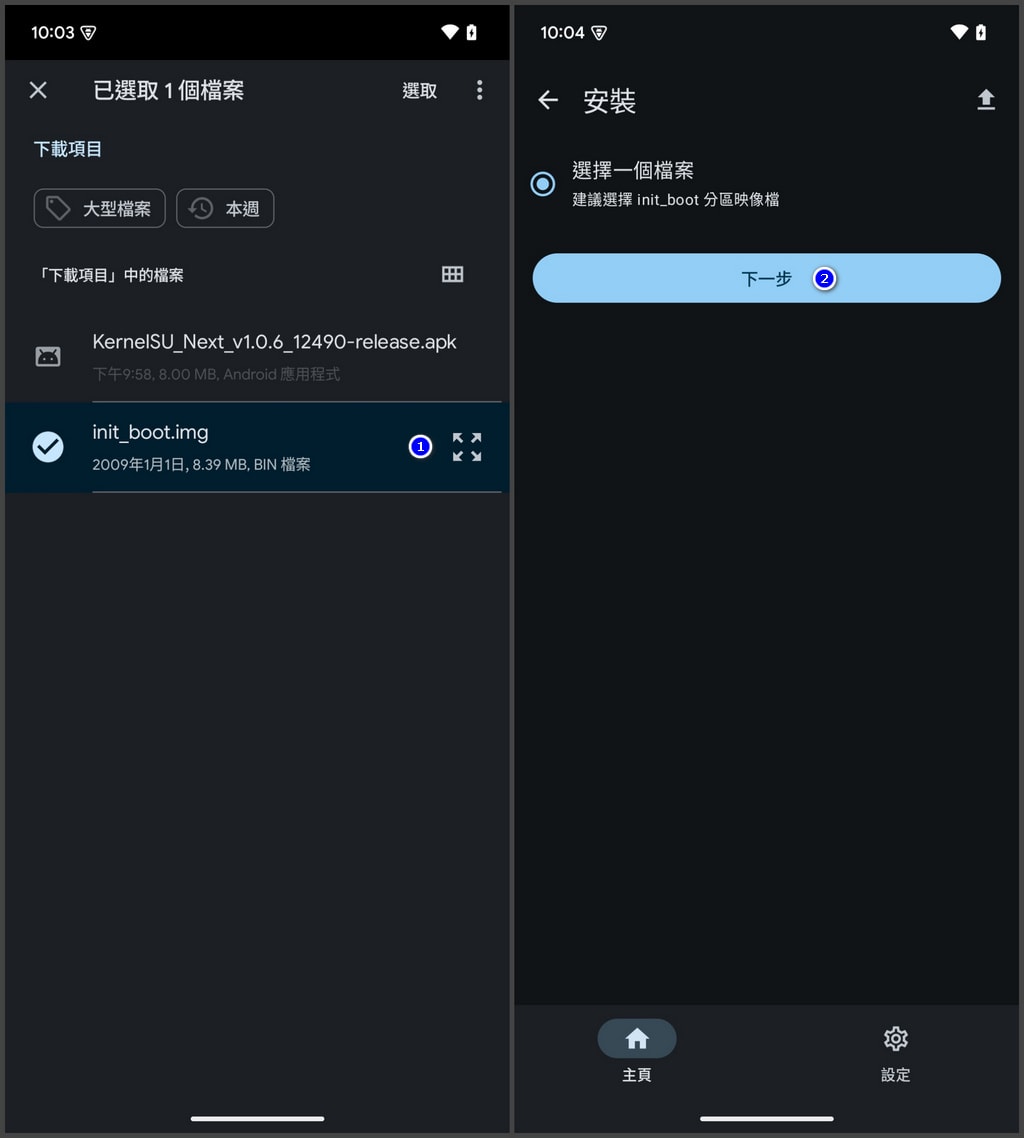Viewport: 1024px width, 1138px height.
Task: Continue with the 下一步 button
Action: point(766,278)
